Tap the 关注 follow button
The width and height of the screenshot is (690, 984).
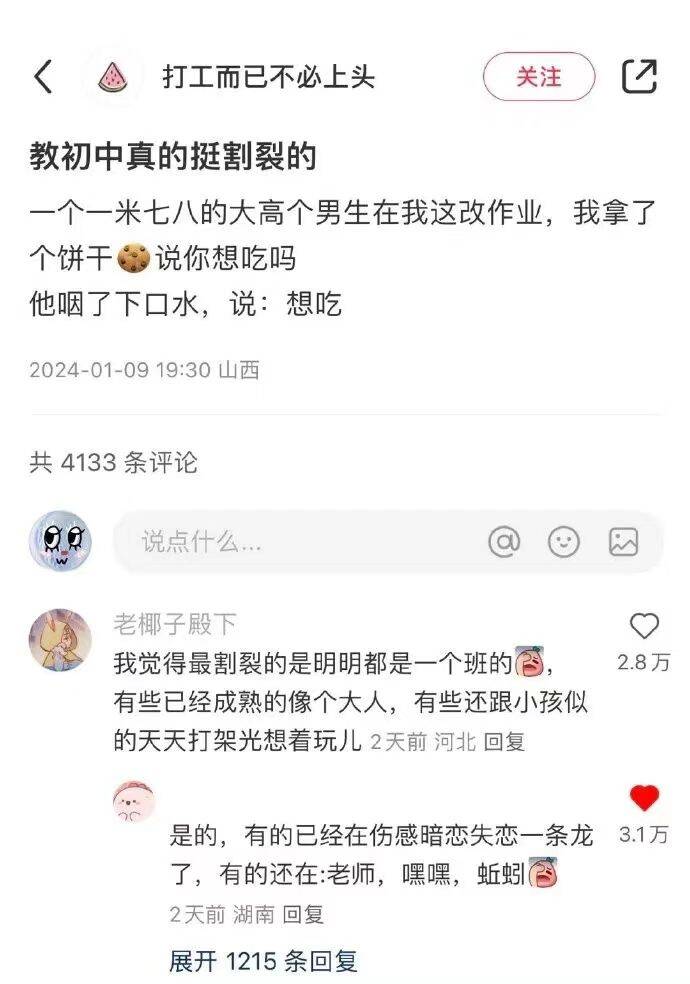tap(538, 77)
